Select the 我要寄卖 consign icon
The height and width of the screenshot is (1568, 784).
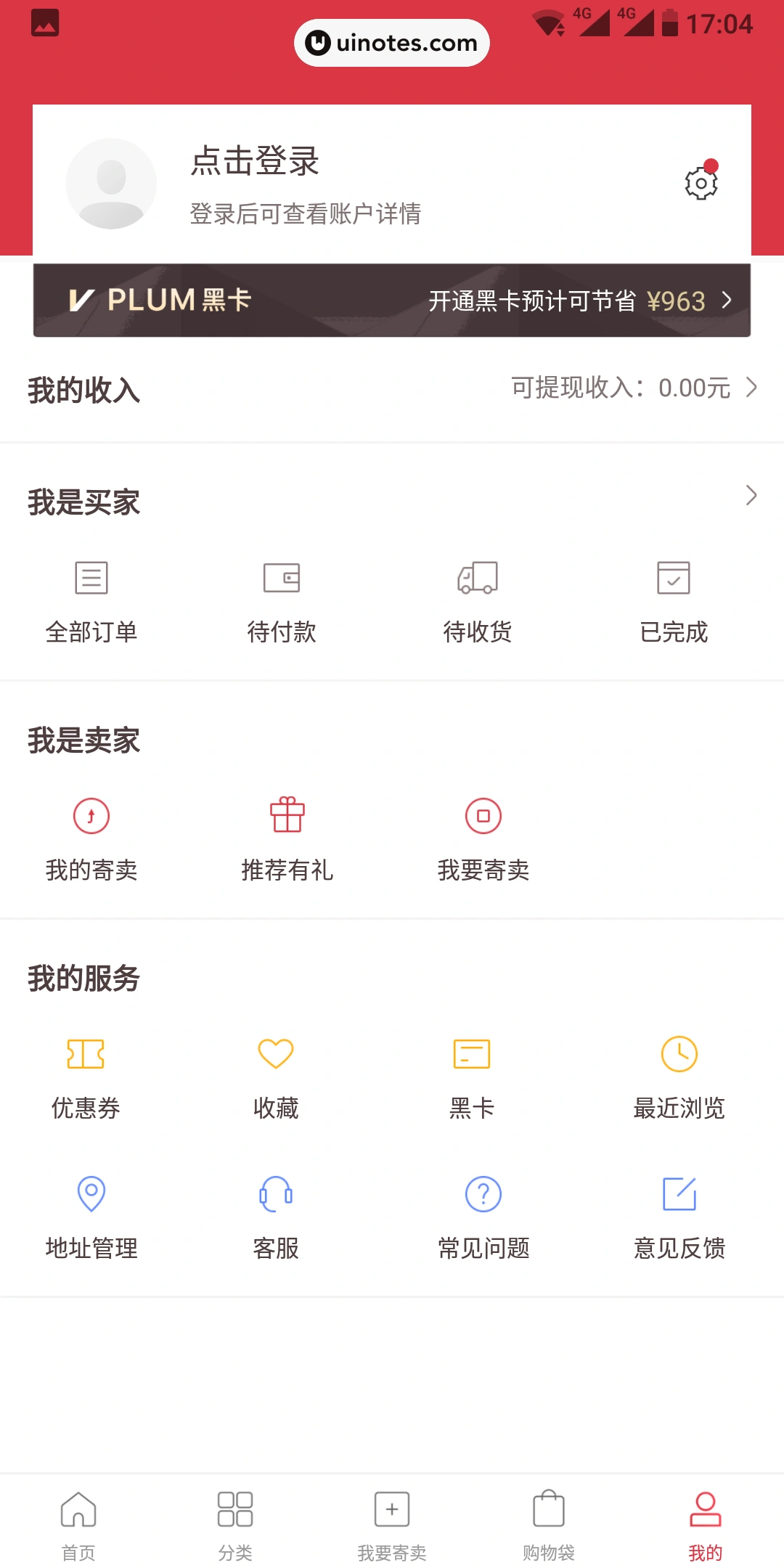coord(482,815)
